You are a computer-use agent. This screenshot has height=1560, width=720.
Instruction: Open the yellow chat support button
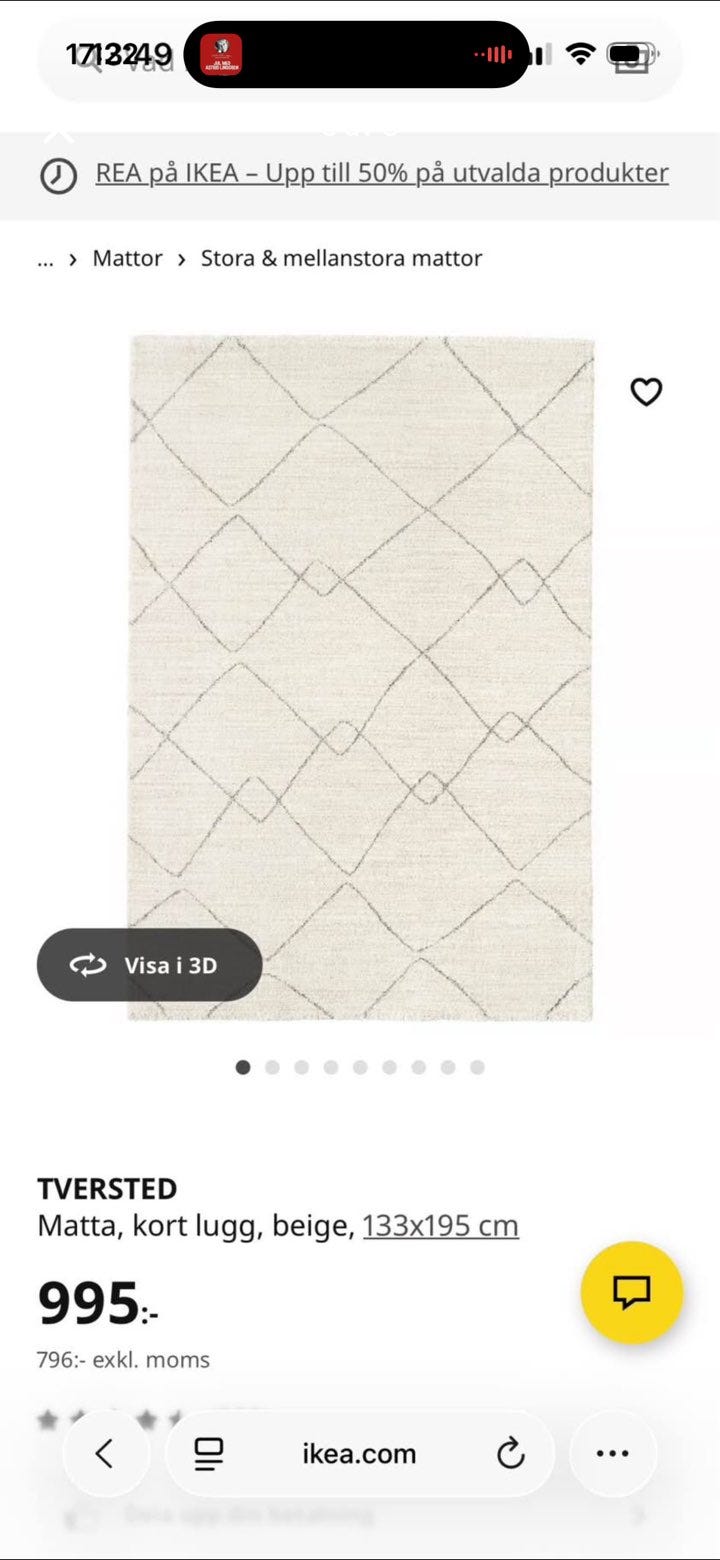tap(632, 1292)
